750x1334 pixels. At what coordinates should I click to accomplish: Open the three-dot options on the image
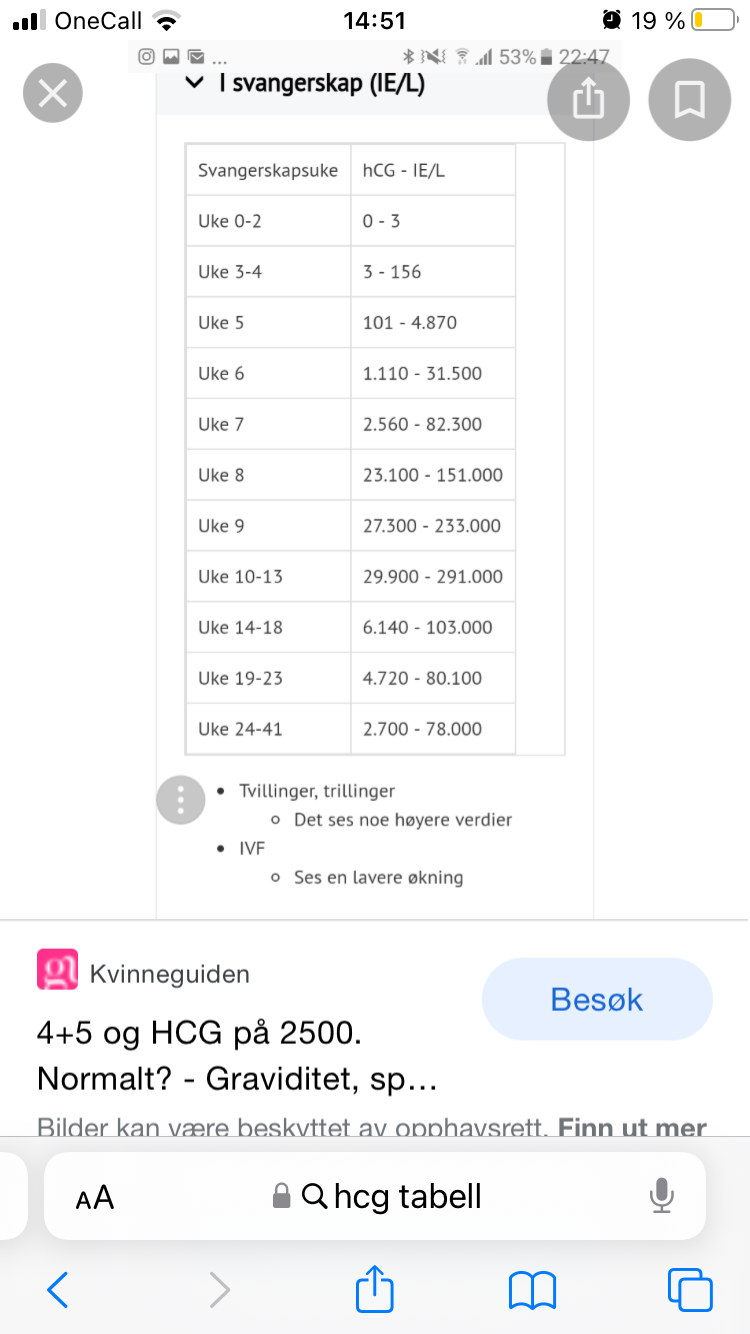181,800
